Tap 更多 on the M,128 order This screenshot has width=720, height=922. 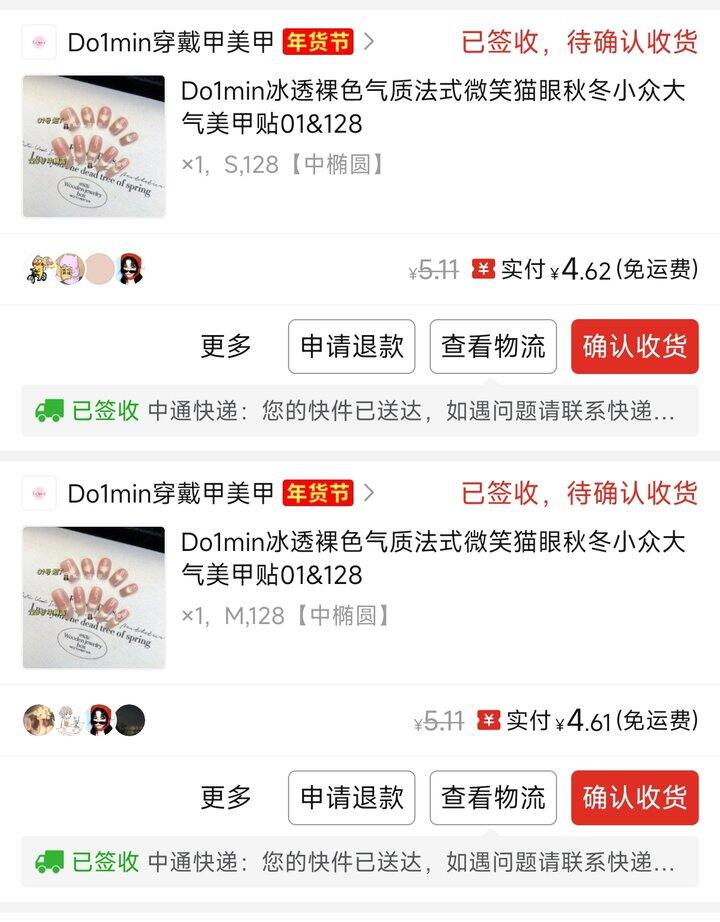click(226, 797)
